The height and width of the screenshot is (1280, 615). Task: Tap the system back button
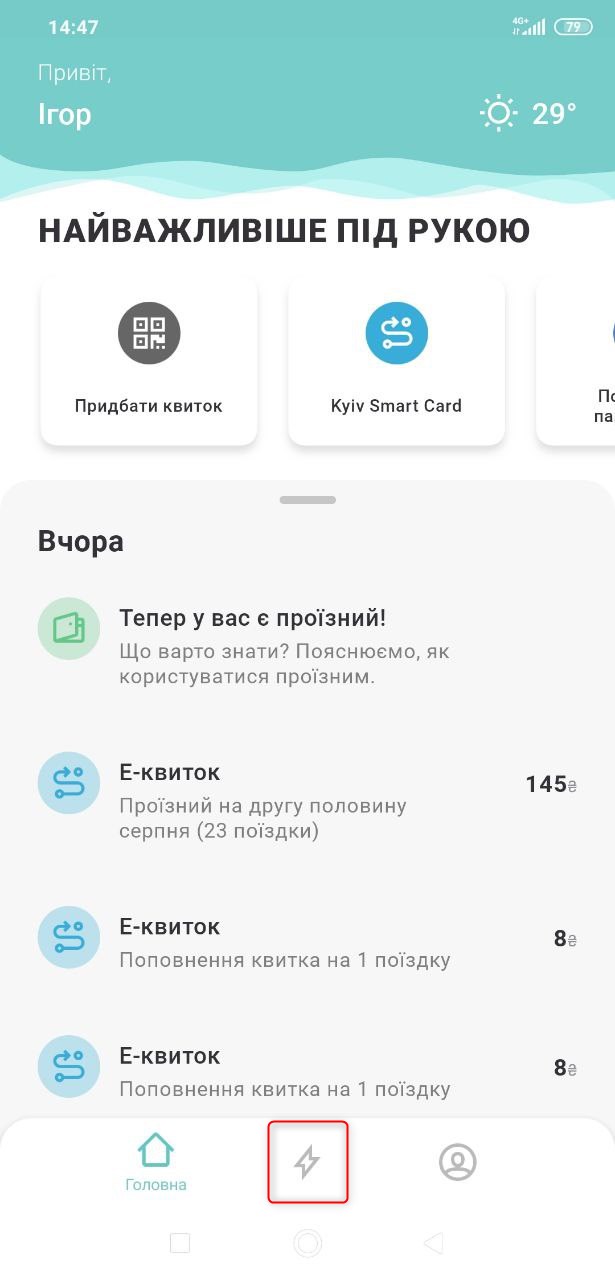click(434, 1243)
